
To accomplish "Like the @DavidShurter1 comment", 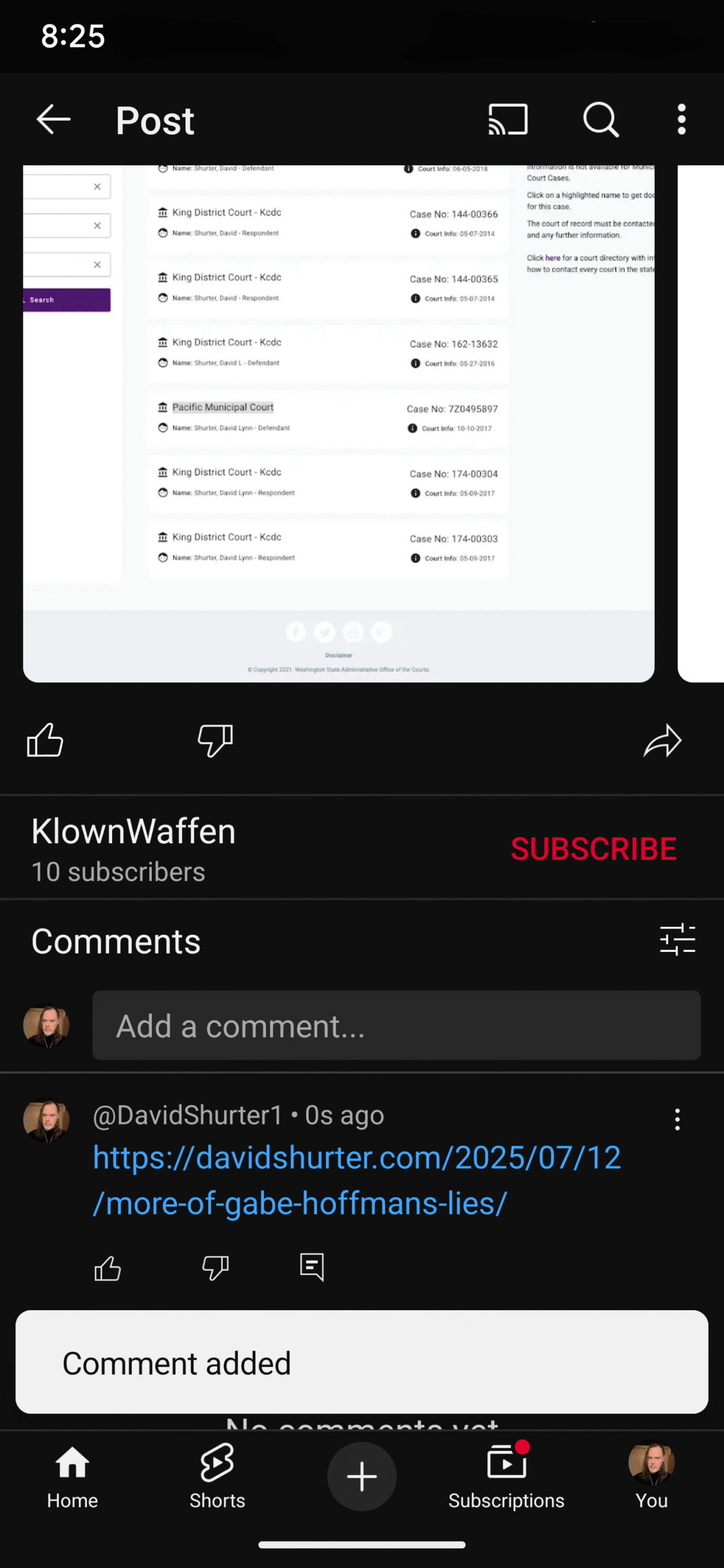I will coord(108,1267).
